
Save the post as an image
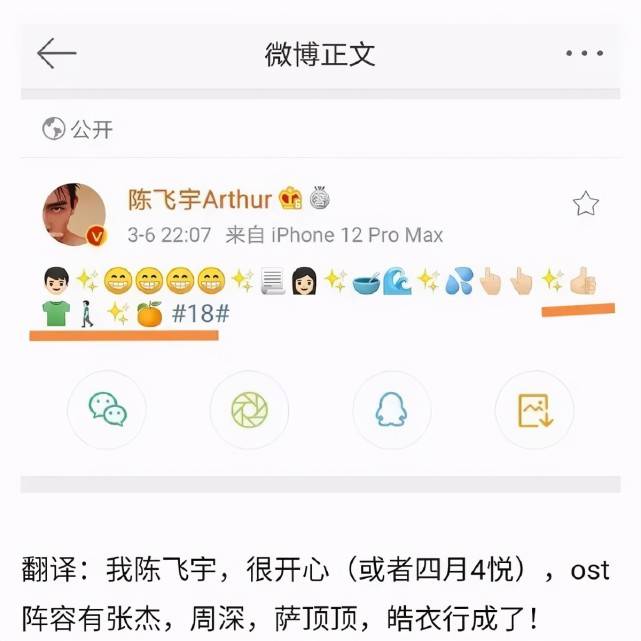[x=533, y=410]
